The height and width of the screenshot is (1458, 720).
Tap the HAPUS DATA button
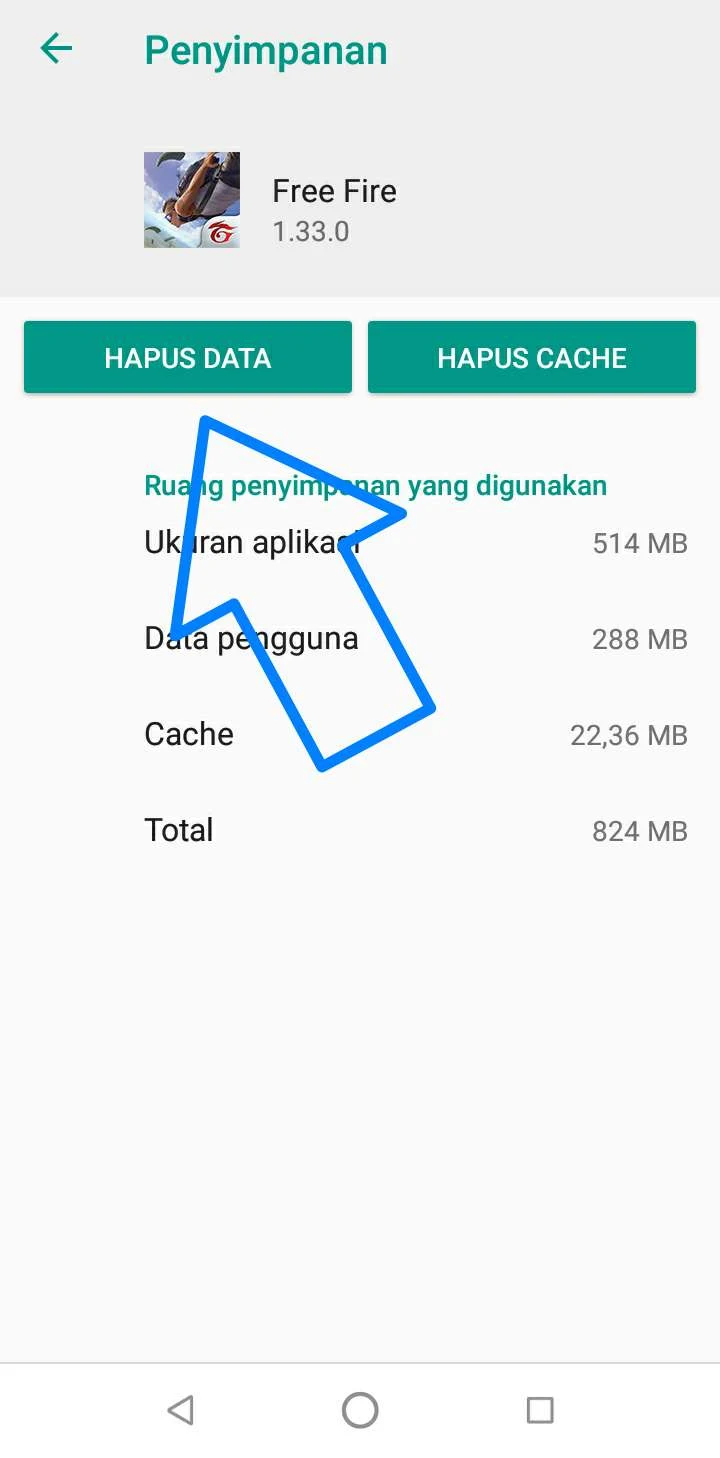(x=188, y=357)
